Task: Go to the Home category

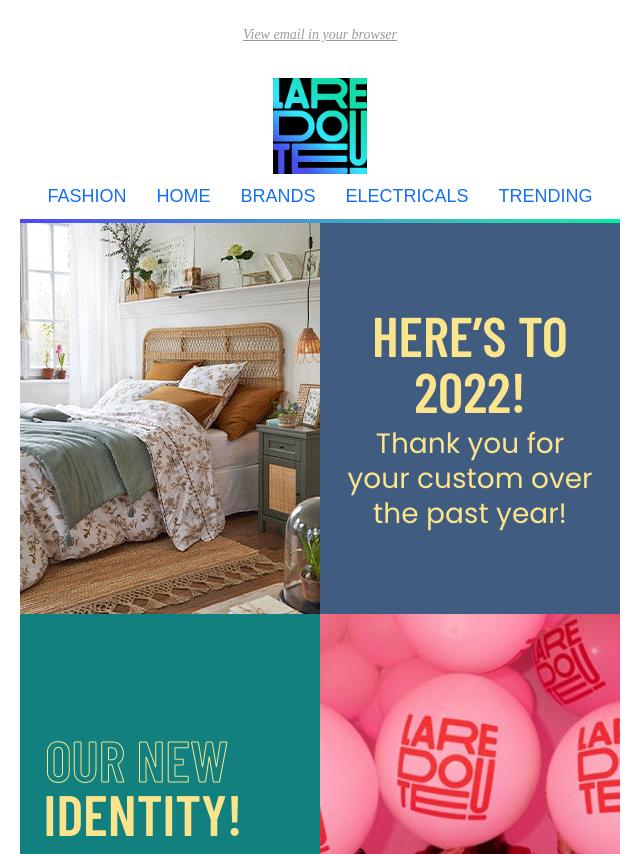Action: [x=183, y=196]
